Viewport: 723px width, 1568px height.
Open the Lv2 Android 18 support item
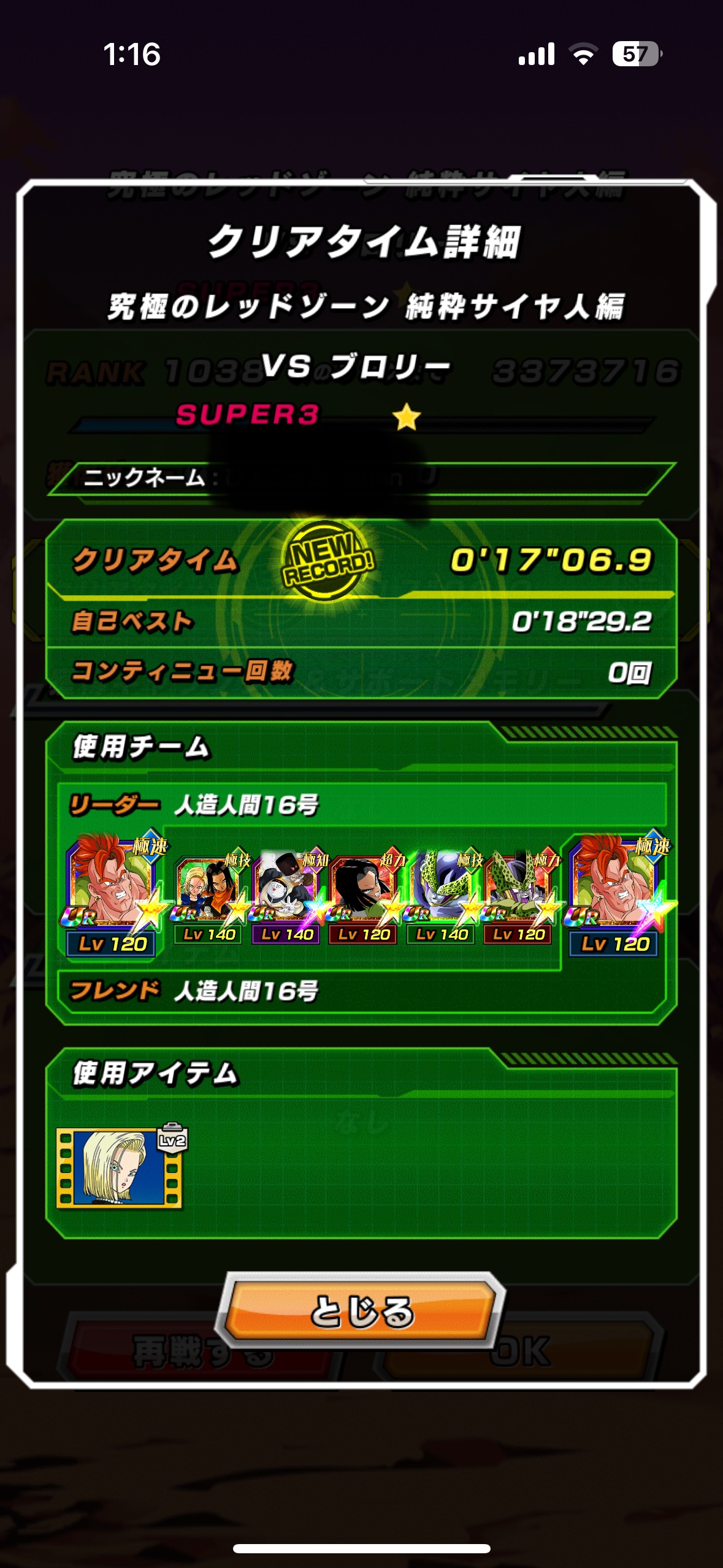pos(118,1167)
